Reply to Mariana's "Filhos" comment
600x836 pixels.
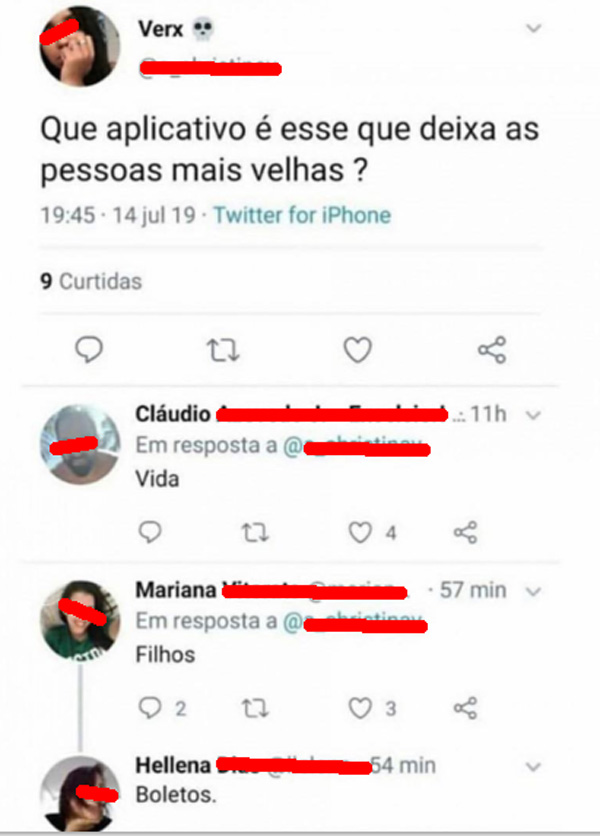(x=150, y=708)
